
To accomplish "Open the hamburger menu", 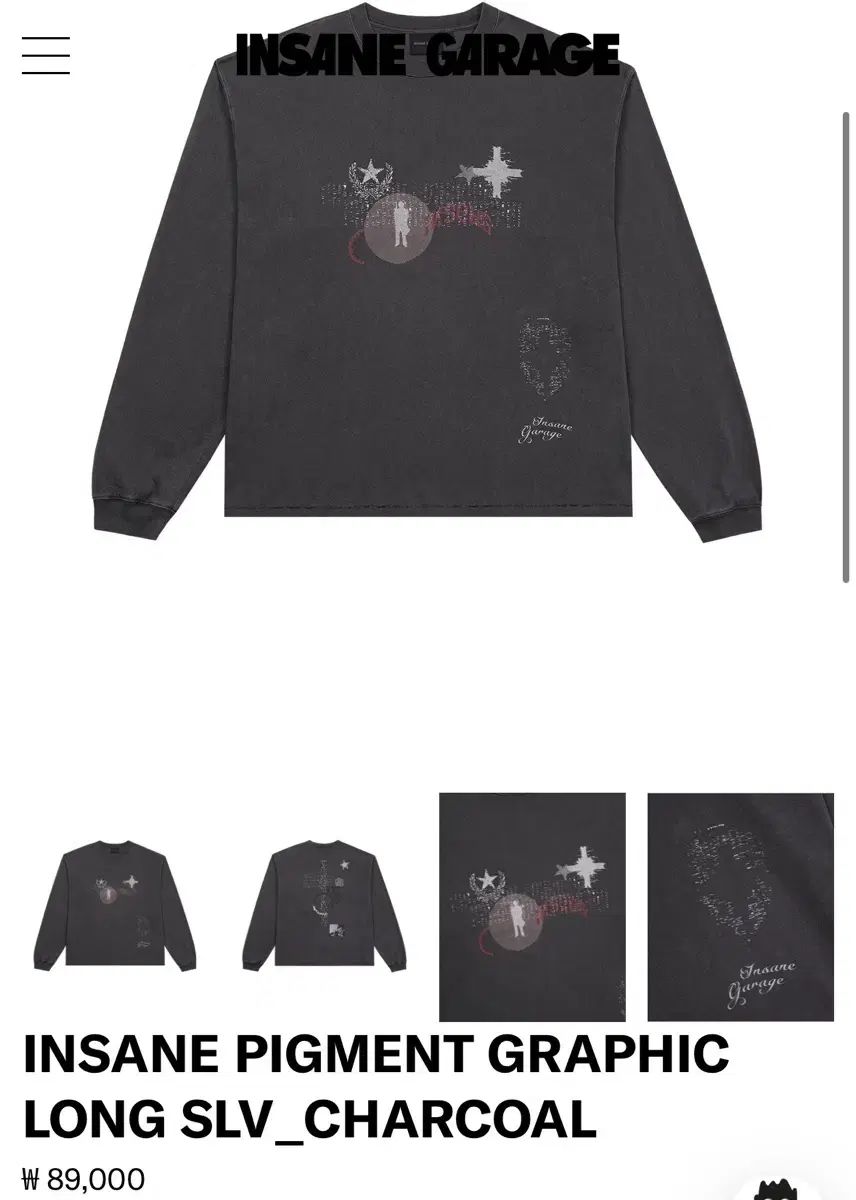I will coord(46,55).
